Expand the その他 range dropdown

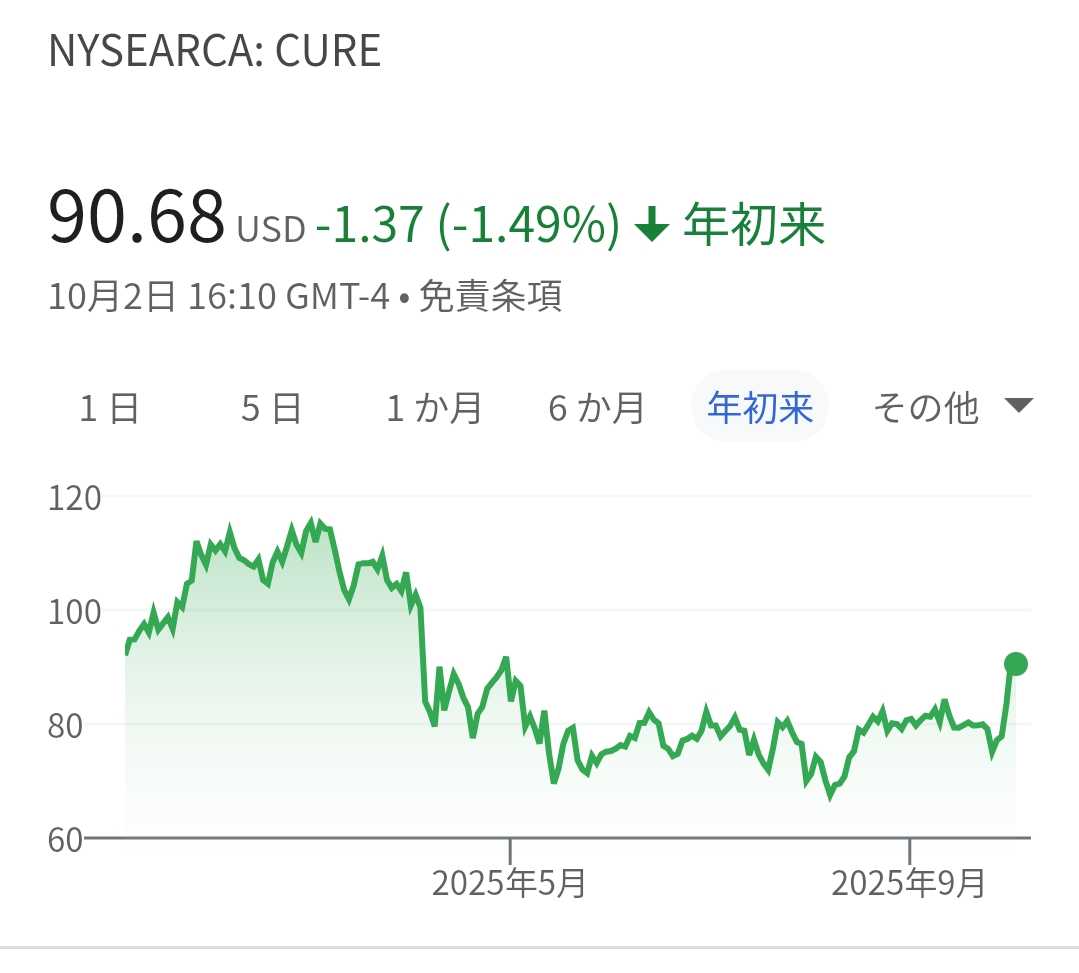[x=950, y=408]
